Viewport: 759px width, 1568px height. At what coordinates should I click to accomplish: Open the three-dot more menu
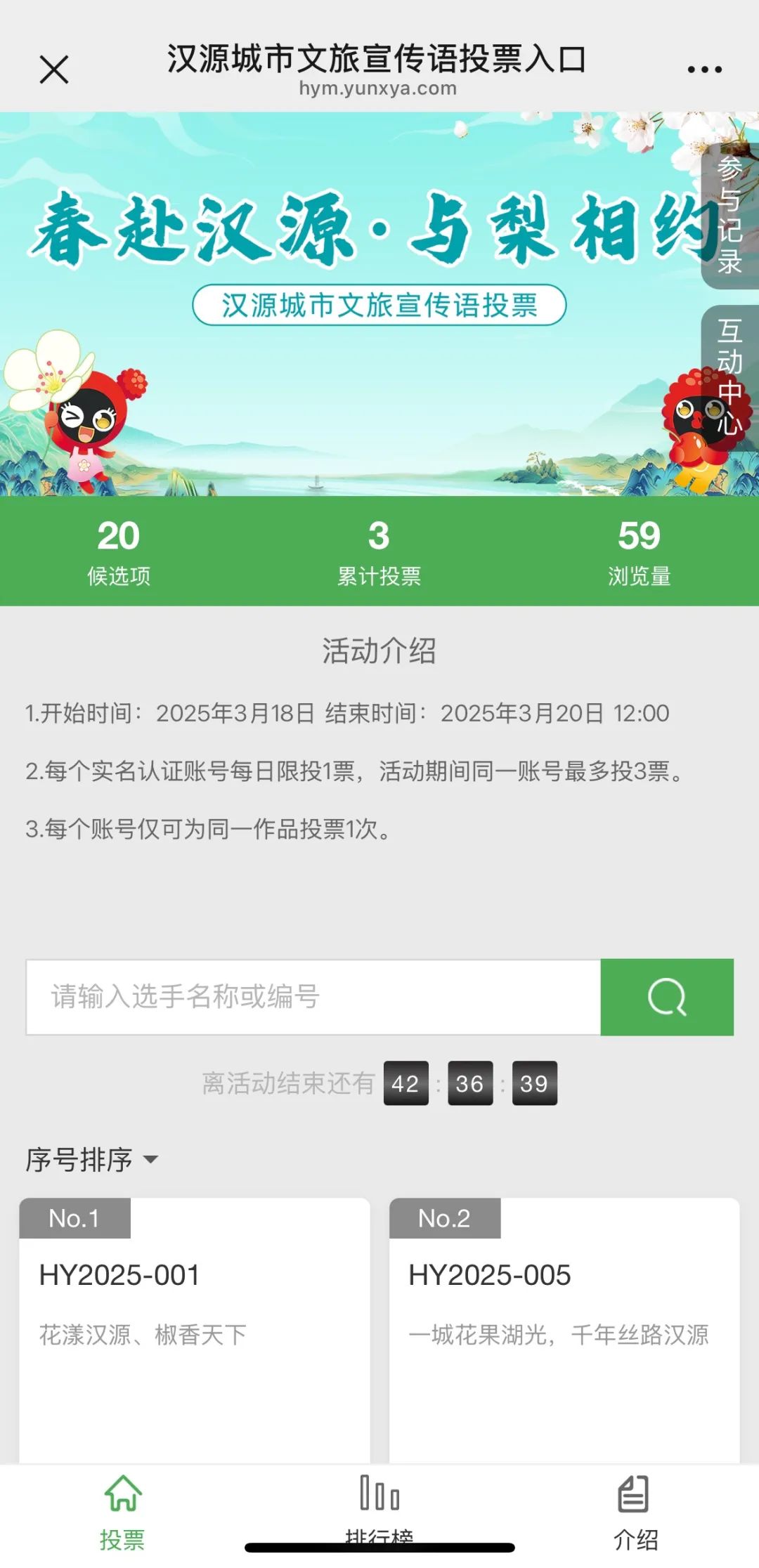[x=704, y=70]
